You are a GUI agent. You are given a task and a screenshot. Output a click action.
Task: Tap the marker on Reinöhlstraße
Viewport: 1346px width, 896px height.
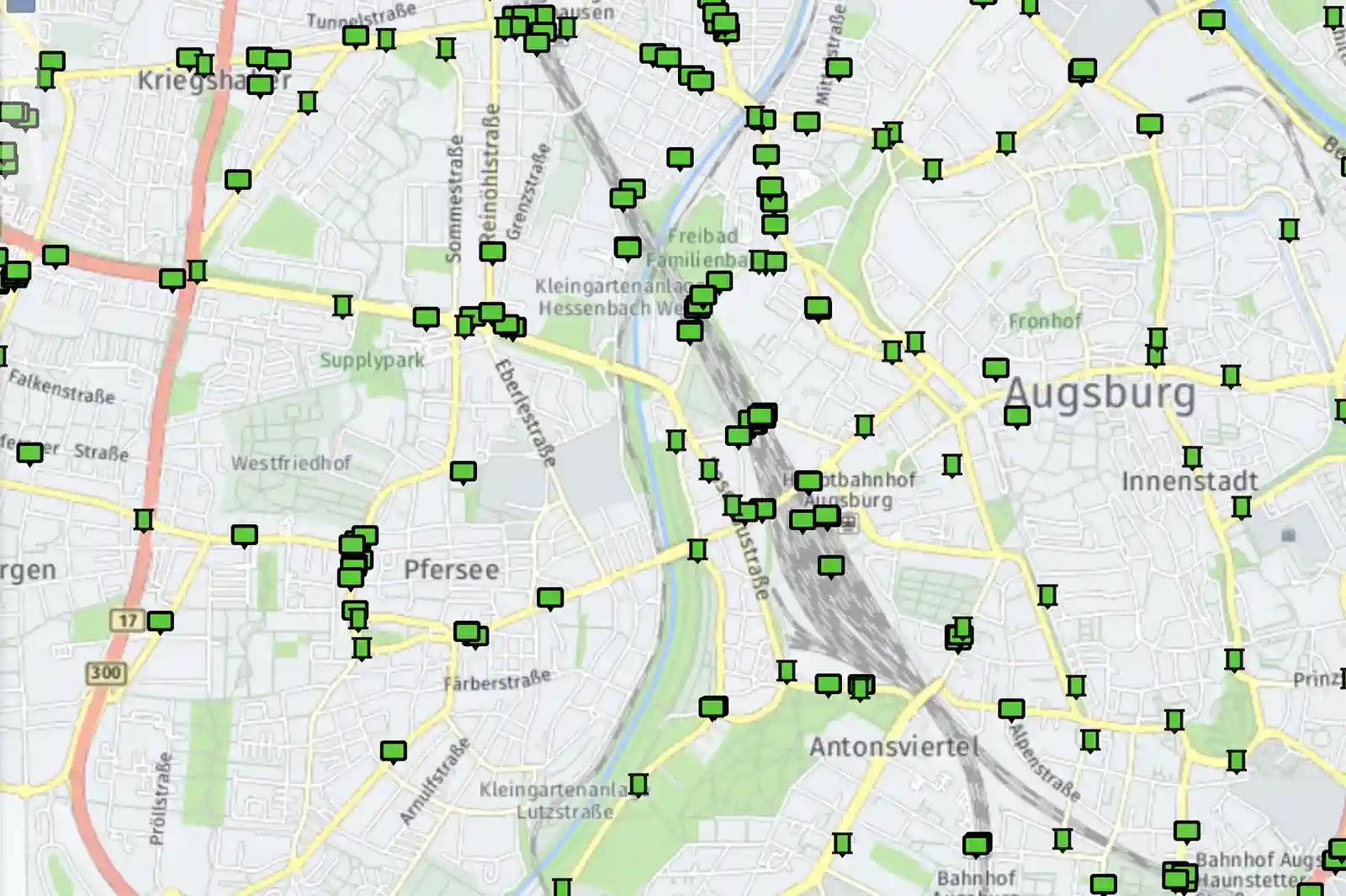coord(492,251)
